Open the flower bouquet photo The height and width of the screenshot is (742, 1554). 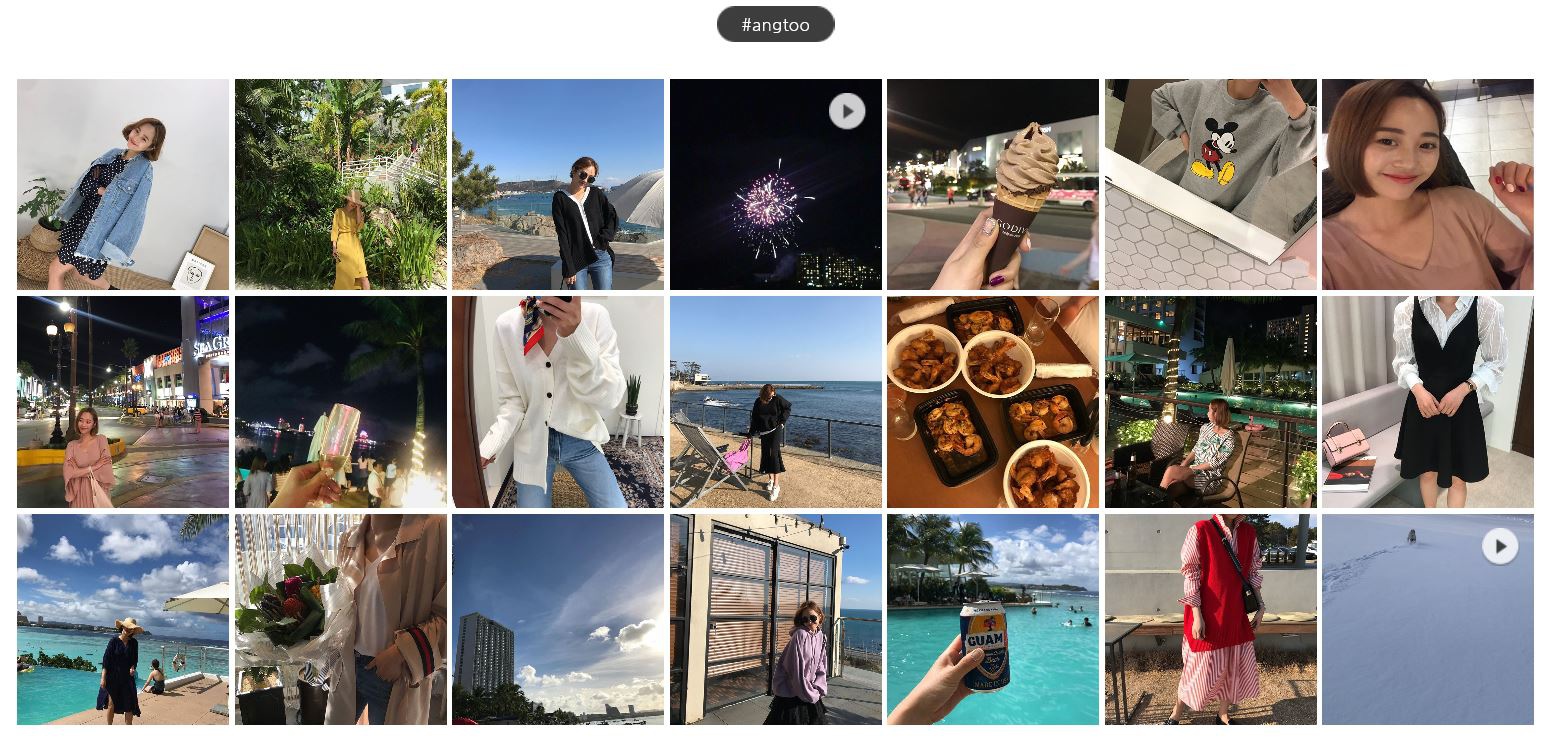(x=340, y=620)
